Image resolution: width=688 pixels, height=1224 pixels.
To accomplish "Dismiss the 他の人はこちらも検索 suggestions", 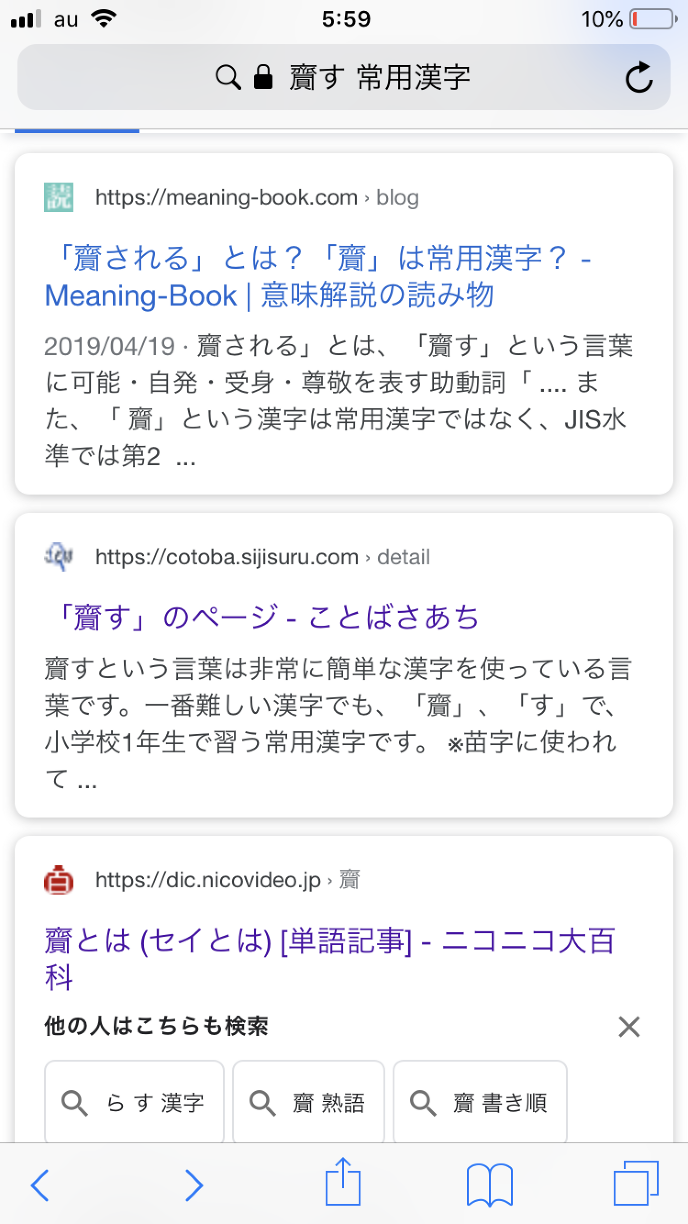I will click(x=628, y=1026).
